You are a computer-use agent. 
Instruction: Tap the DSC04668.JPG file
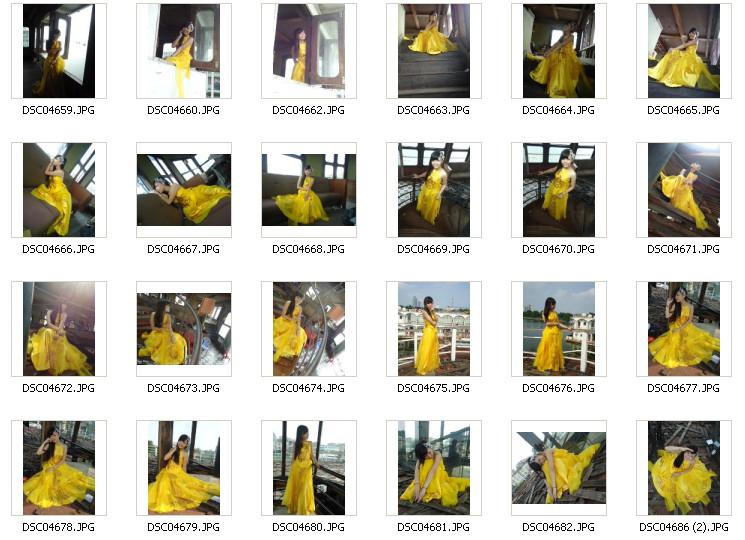(x=308, y=190)
